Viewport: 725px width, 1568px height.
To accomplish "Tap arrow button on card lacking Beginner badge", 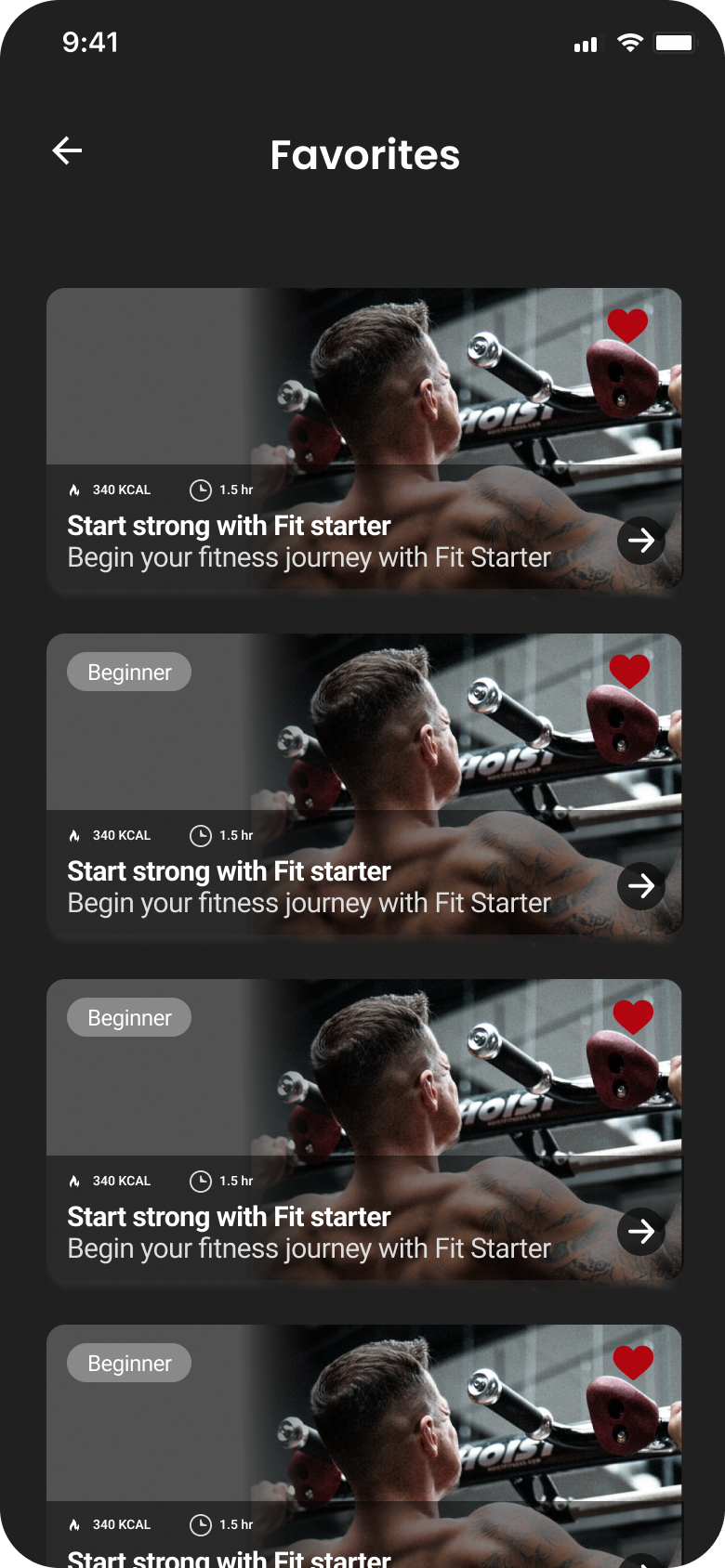I will tap(641, 541).
